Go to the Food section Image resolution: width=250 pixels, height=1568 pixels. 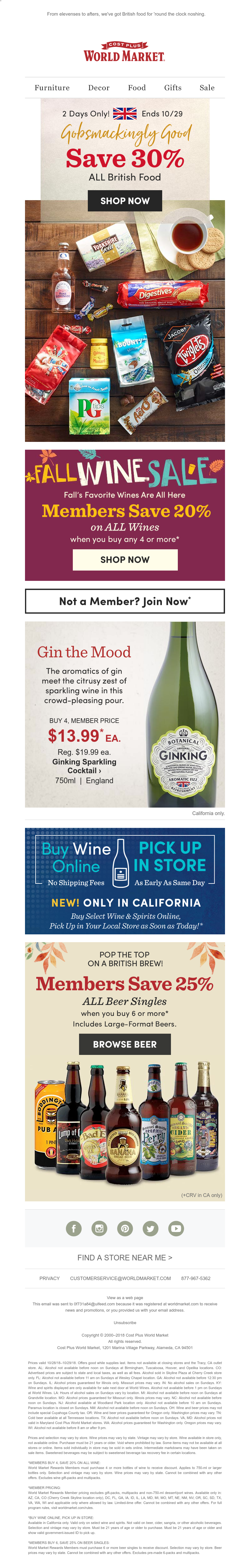(x=137, y=88)
